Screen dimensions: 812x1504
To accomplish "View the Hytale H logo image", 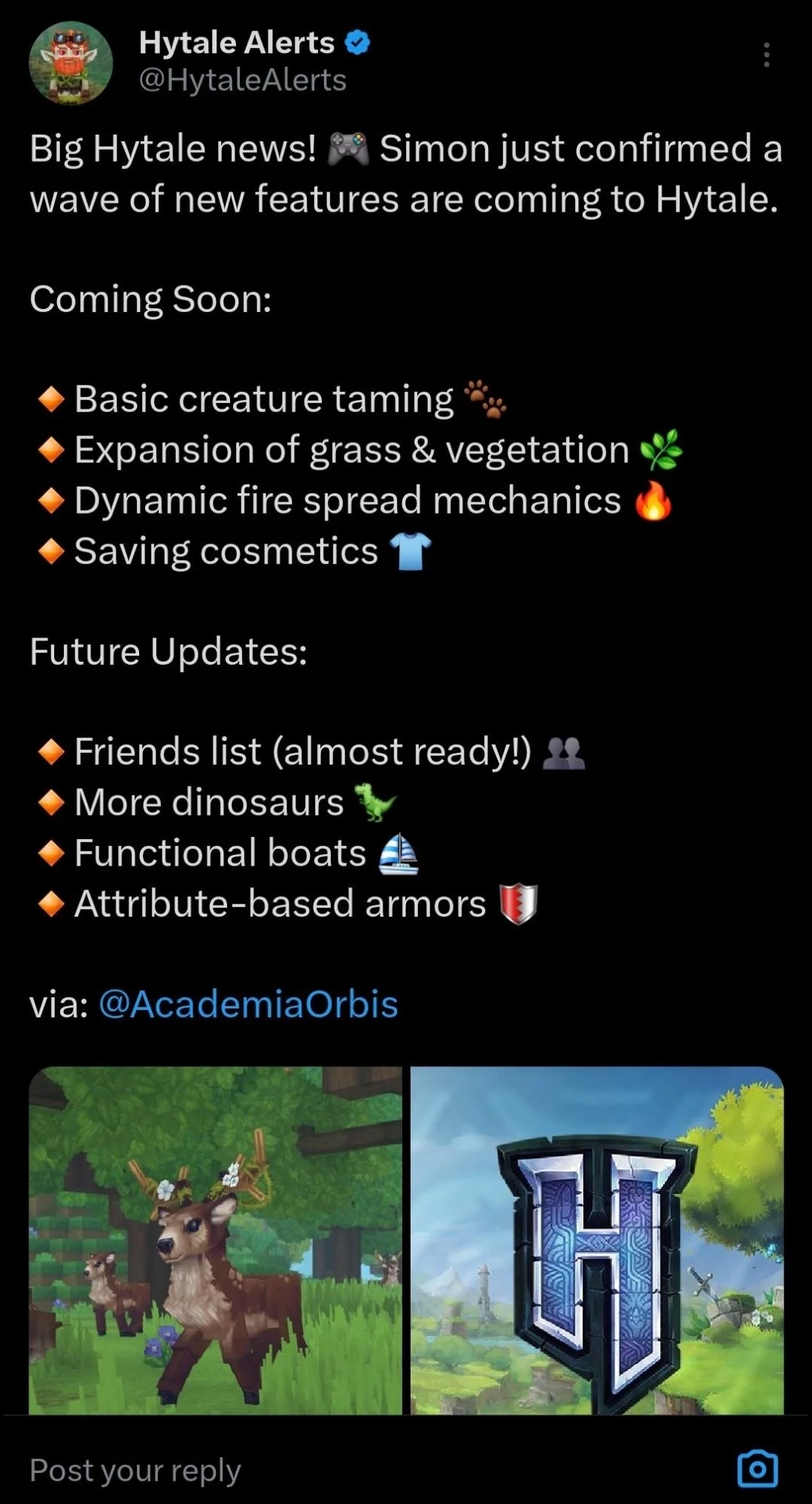I will (x=597, y=1239).
